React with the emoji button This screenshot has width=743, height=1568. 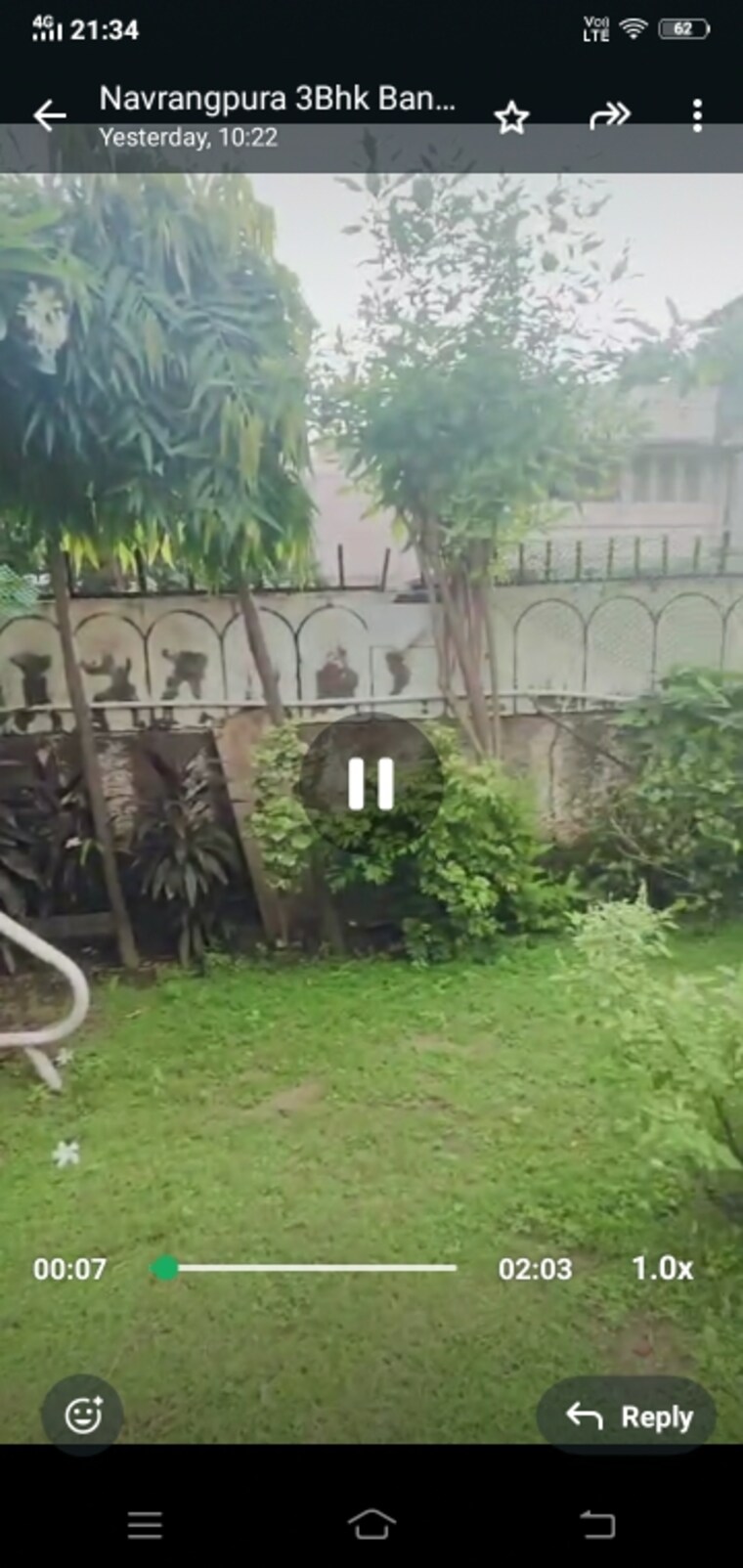(83, 1415)
